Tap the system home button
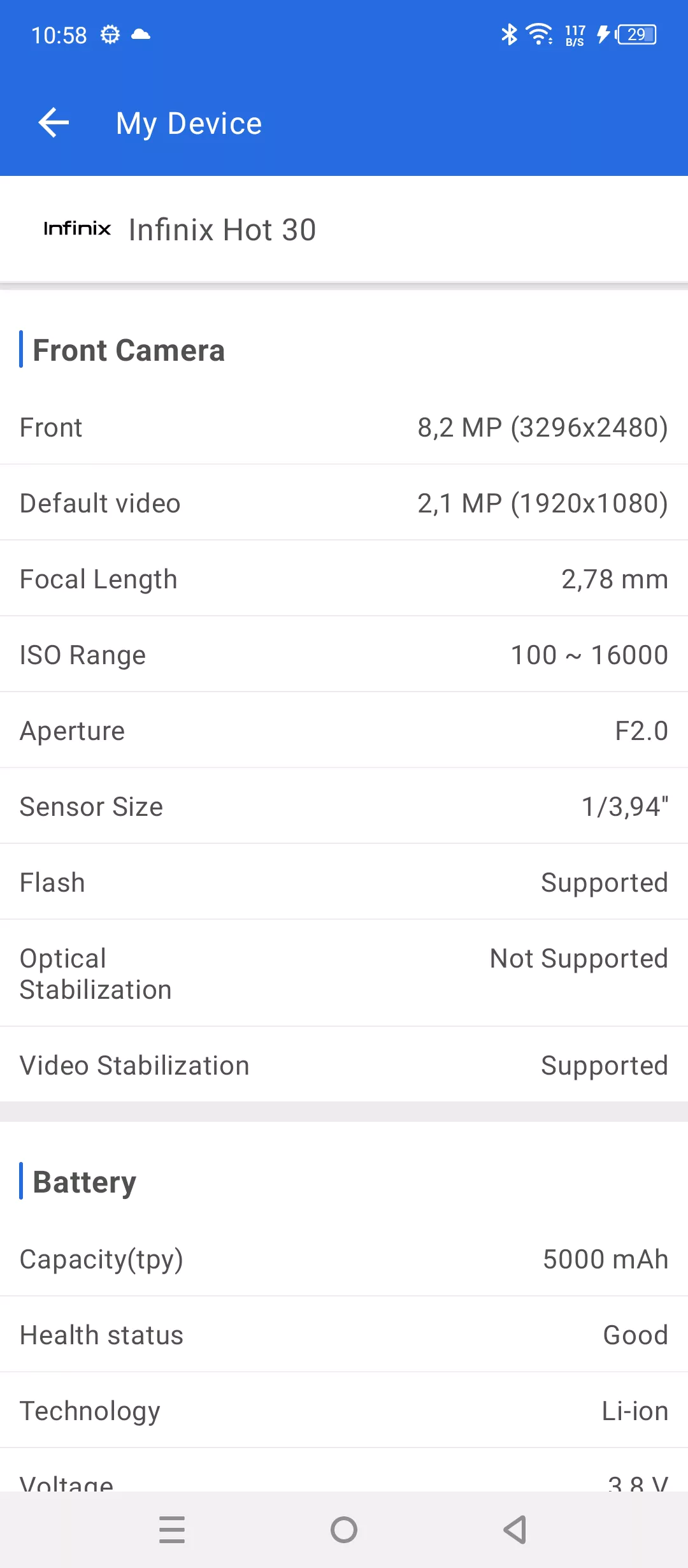Screen dimensions: 688x1568 344,1529
